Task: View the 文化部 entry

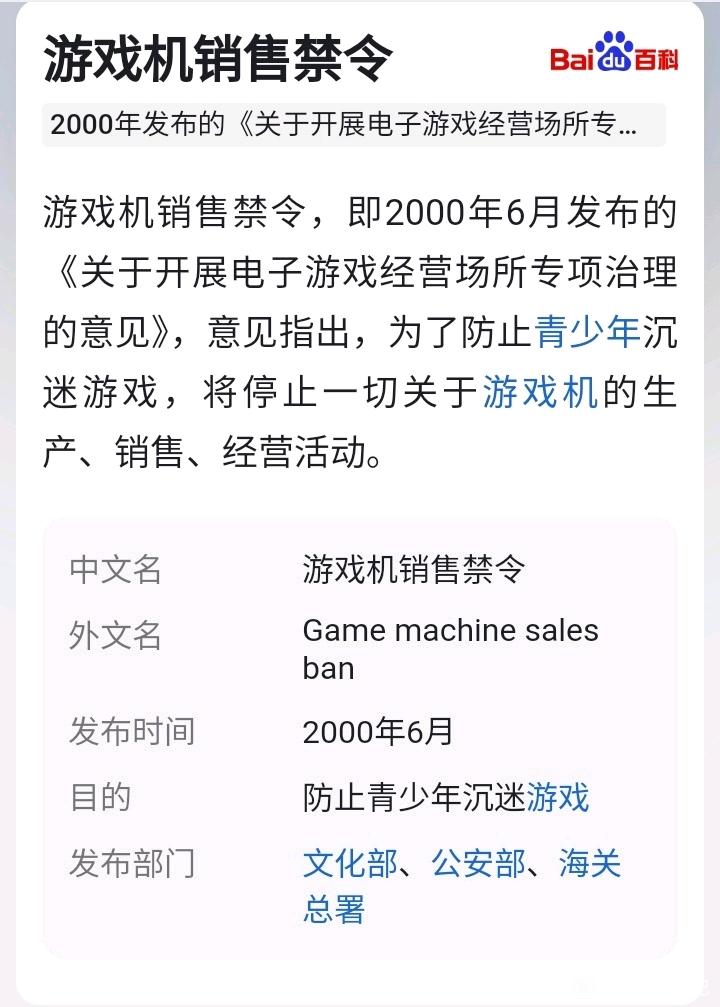Action: point(349,863)
